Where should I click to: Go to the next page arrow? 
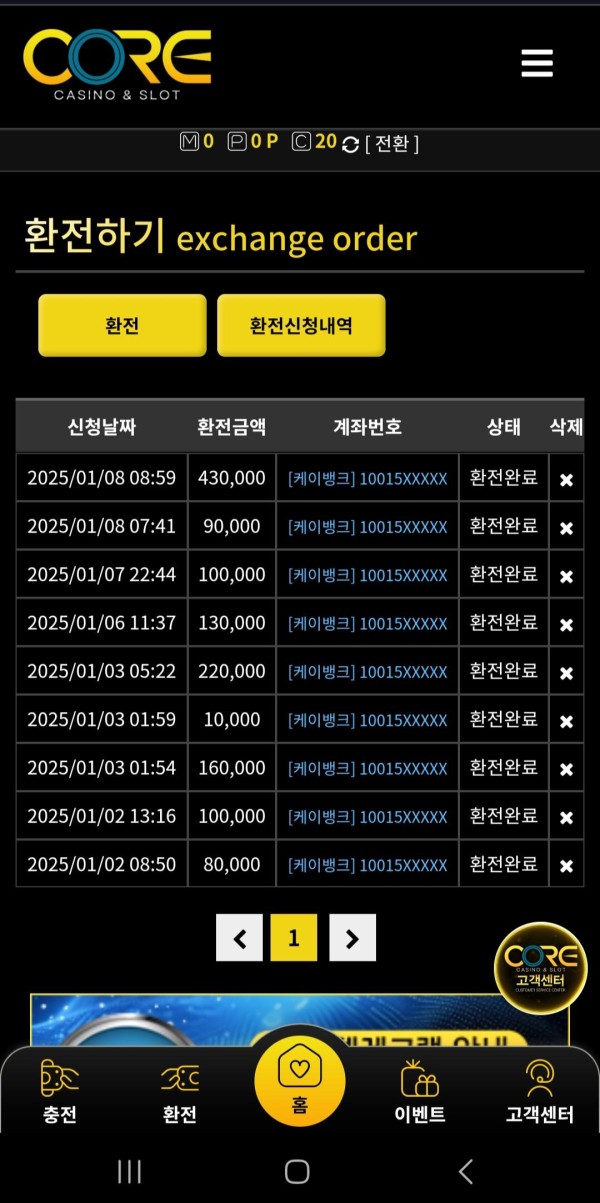coord(352,938)
